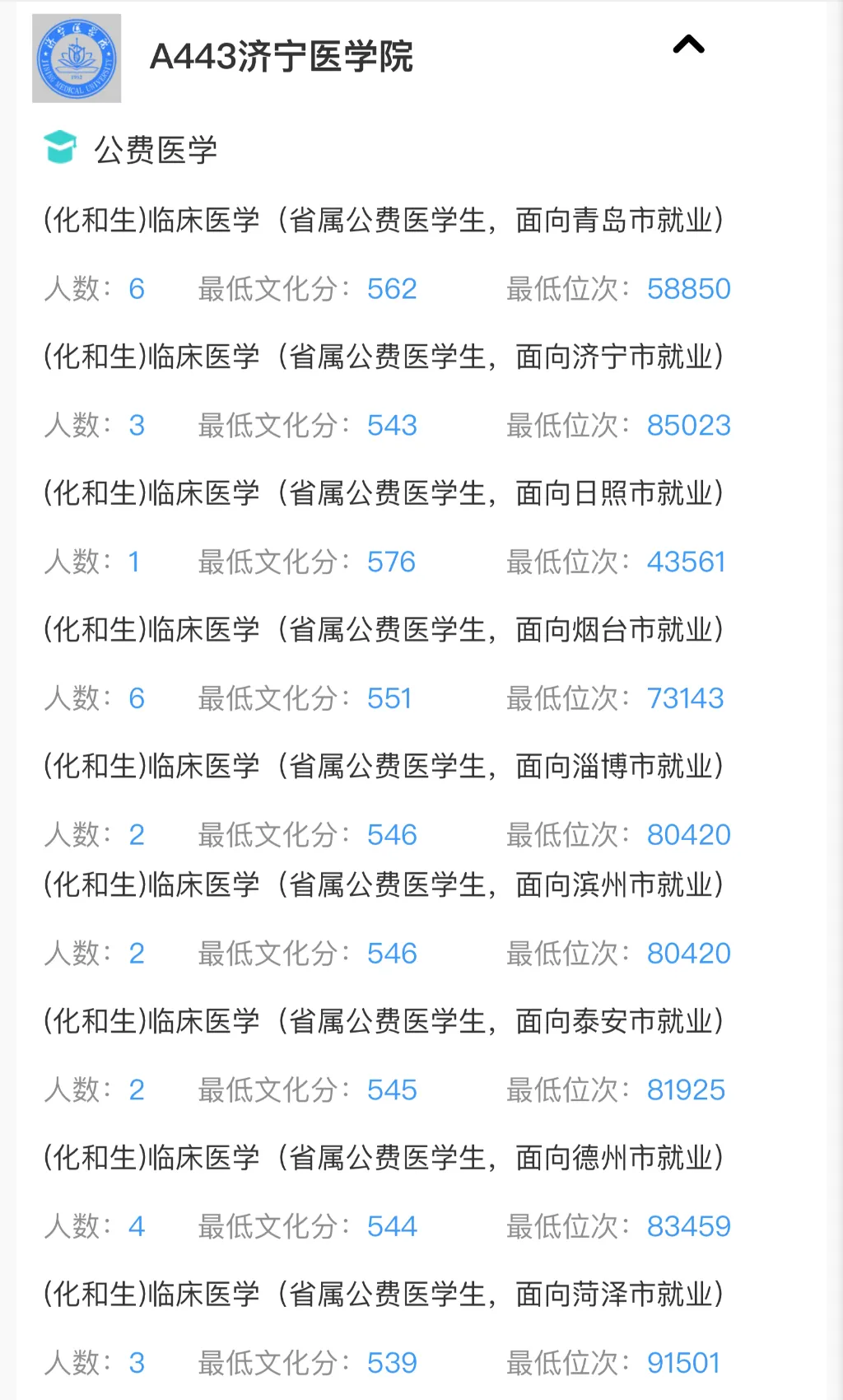Collapse the A443济宁医学院 section chevron
843x1400 pixels.
click(688, 45)
